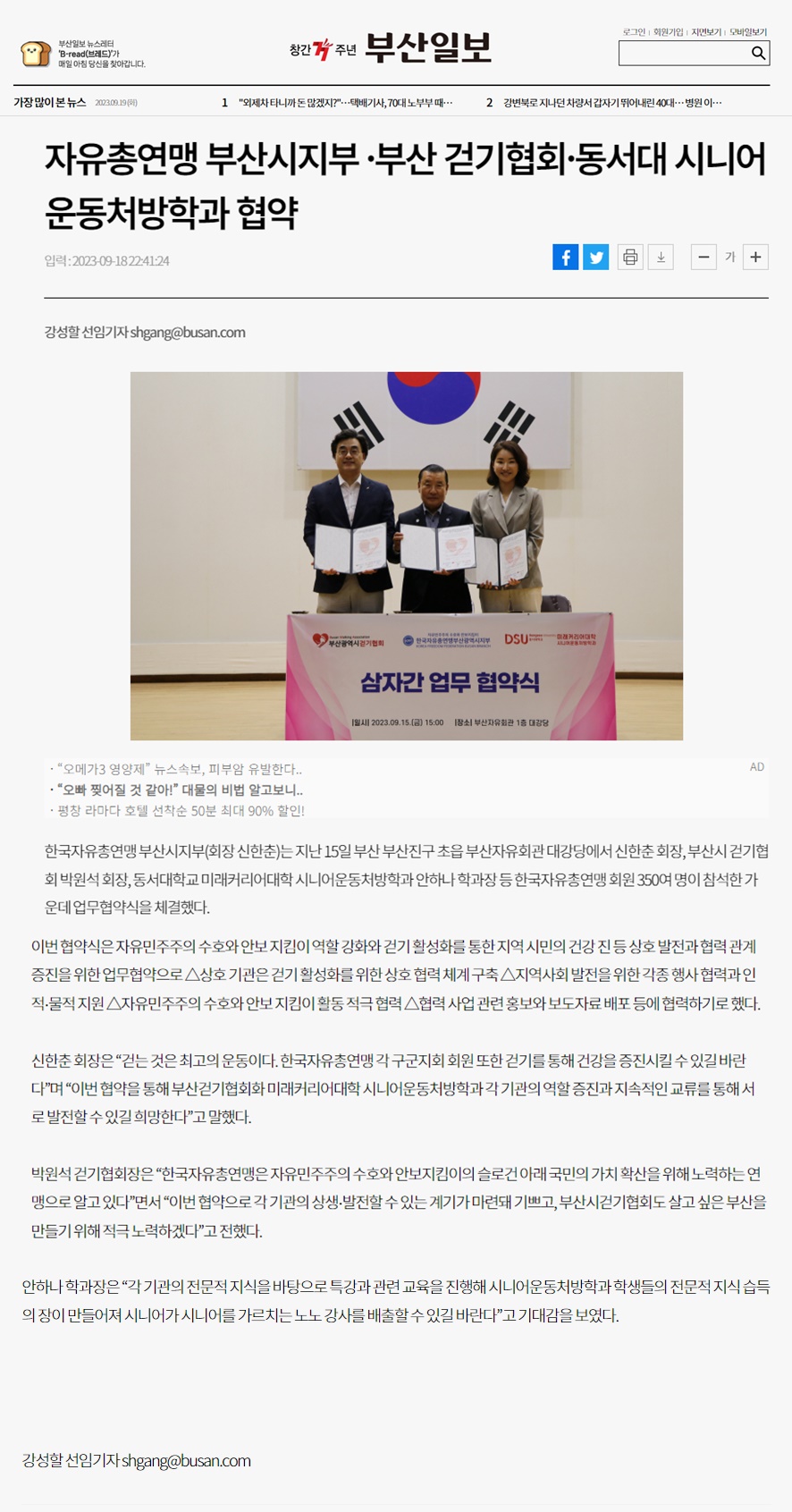Screen dimensions: 792x1512
Task: Print this article
Action: 630,258
